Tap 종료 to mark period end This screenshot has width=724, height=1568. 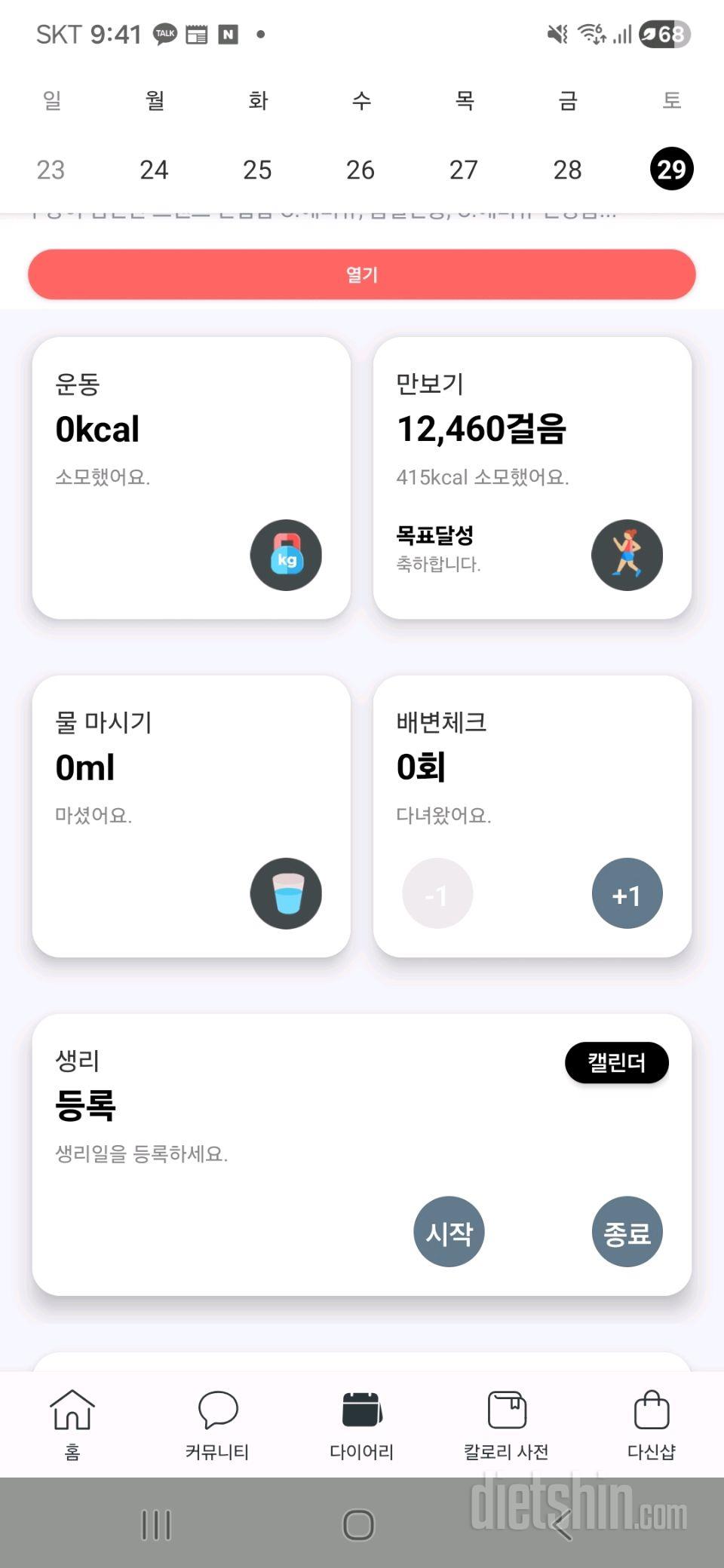(x=627, y=1232)
